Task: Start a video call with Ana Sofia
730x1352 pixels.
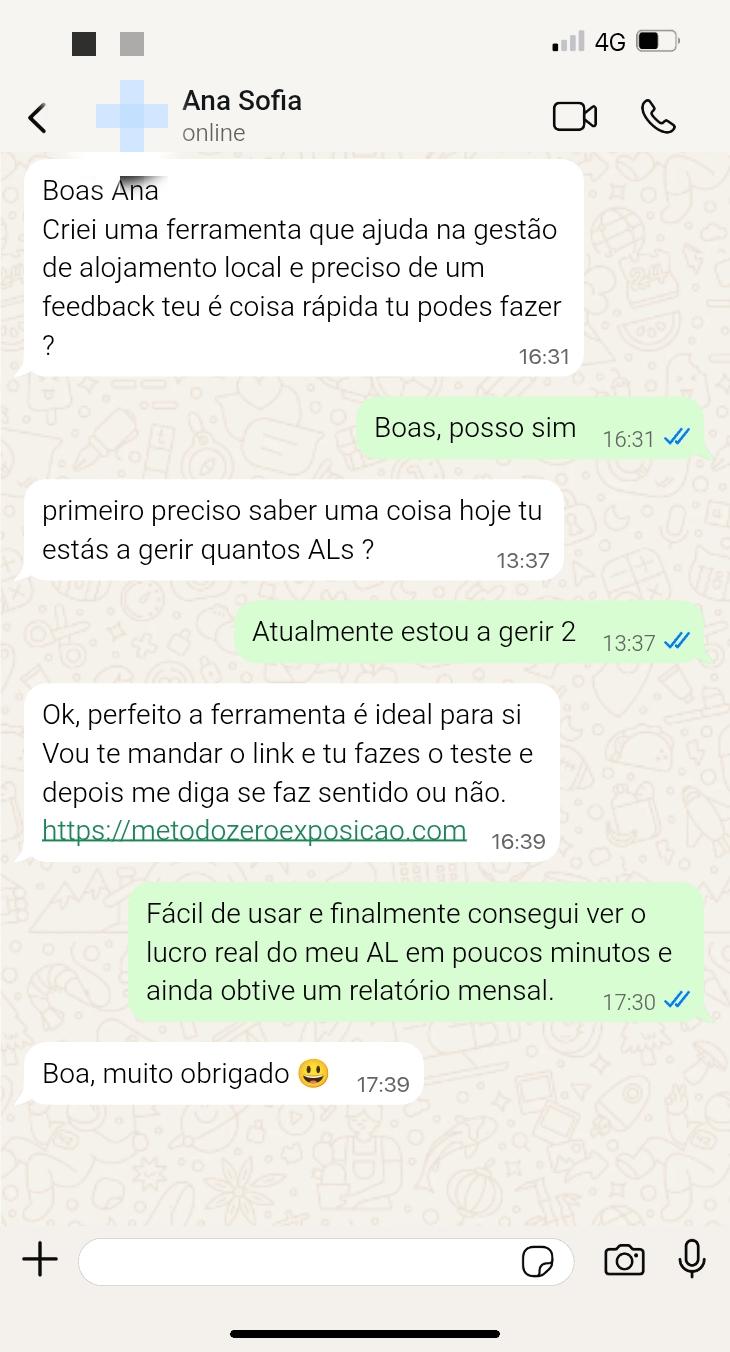Action: tap(574, 116)
